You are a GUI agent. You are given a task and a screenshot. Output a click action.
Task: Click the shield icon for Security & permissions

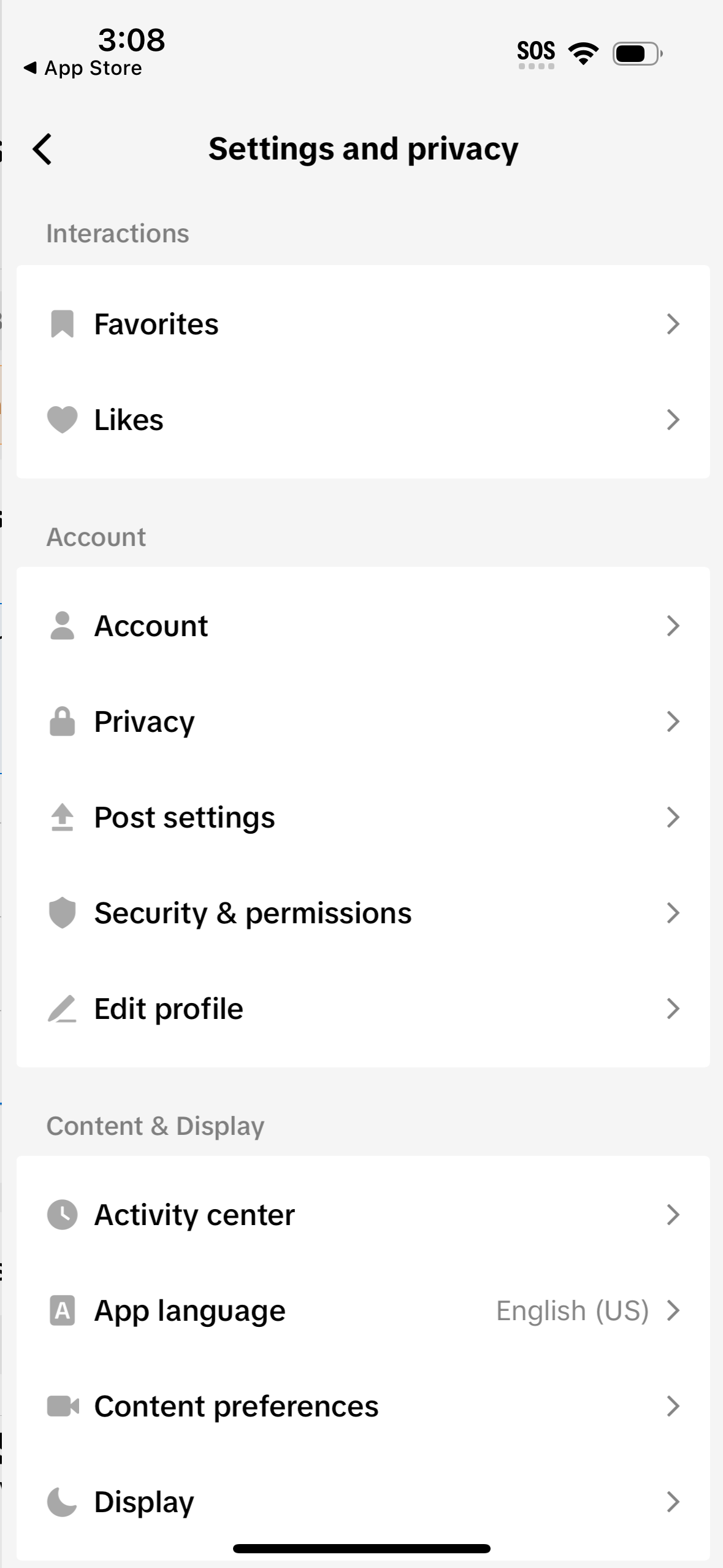62,912
